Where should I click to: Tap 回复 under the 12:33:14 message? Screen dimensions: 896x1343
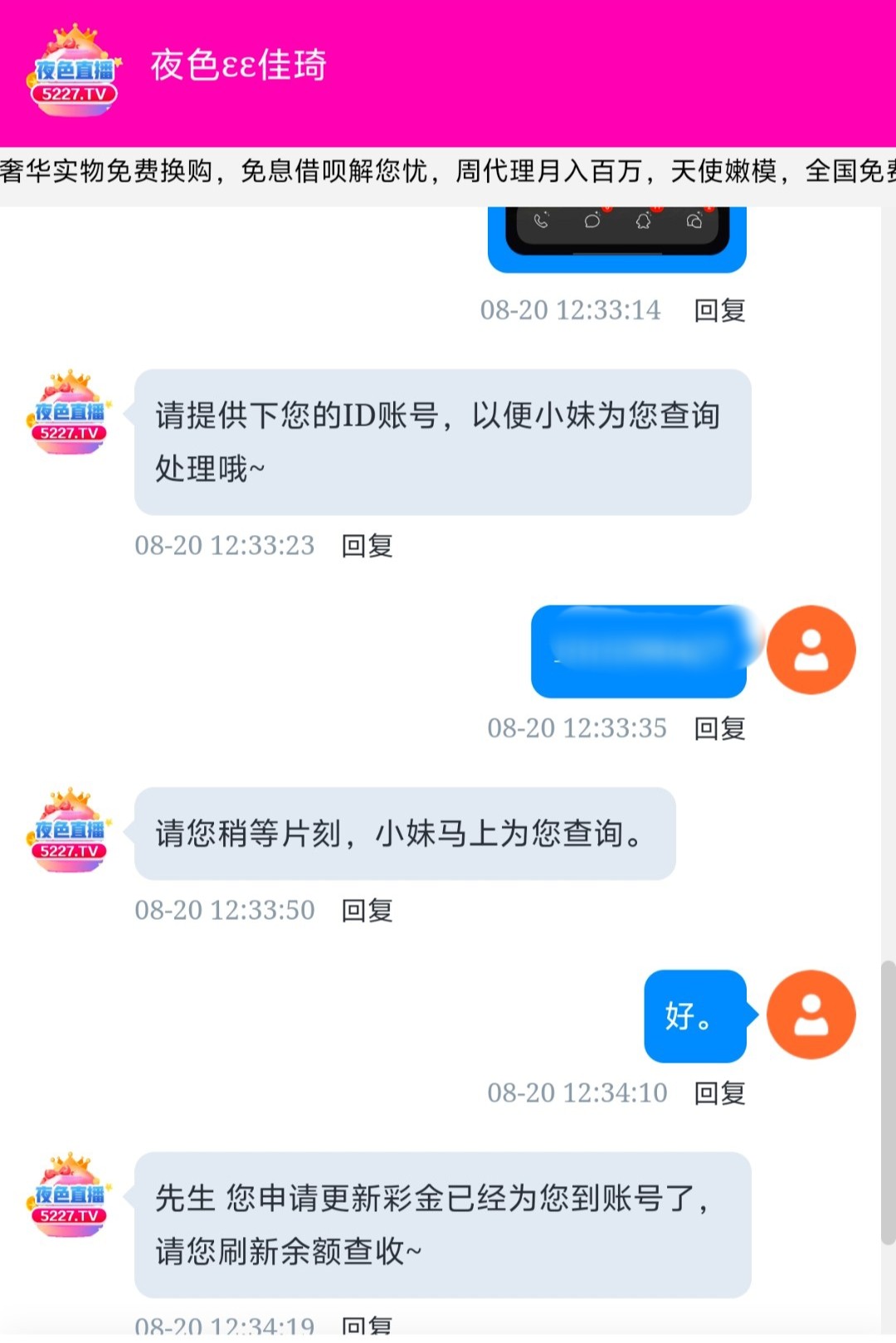(x=719, y=310)
